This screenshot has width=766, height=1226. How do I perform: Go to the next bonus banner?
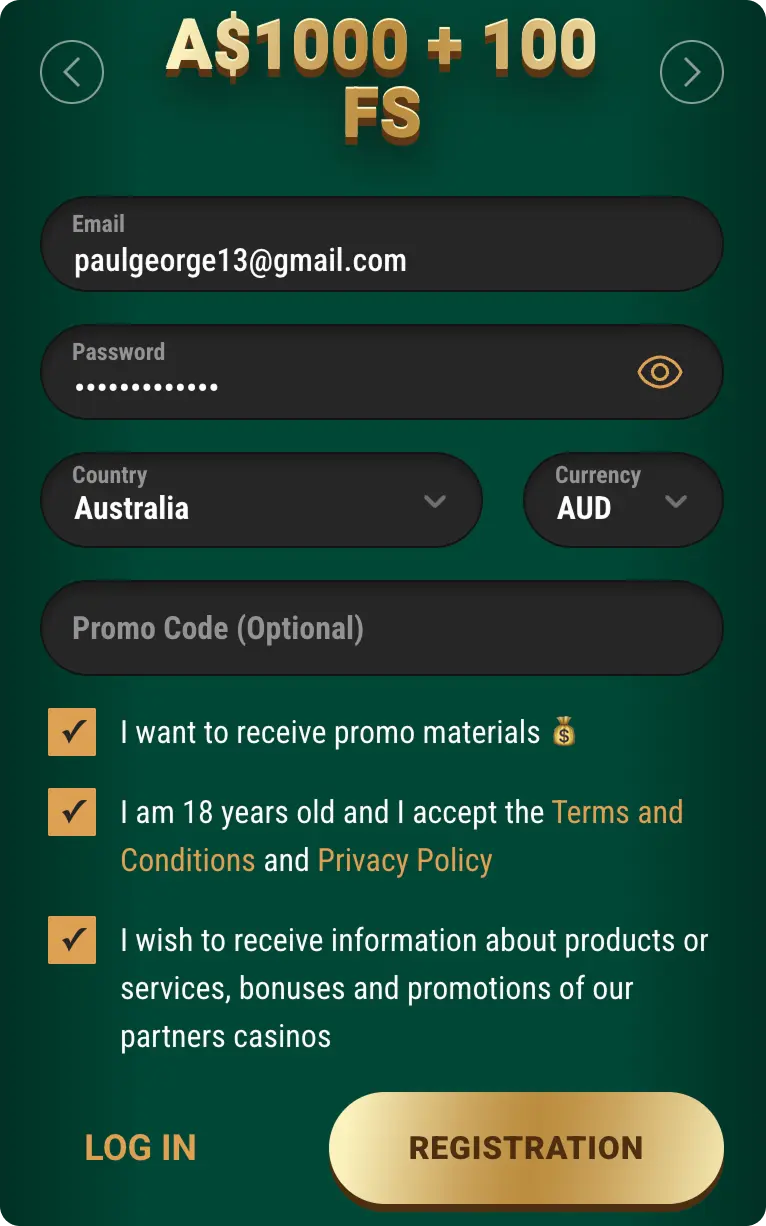coord(692,72)
